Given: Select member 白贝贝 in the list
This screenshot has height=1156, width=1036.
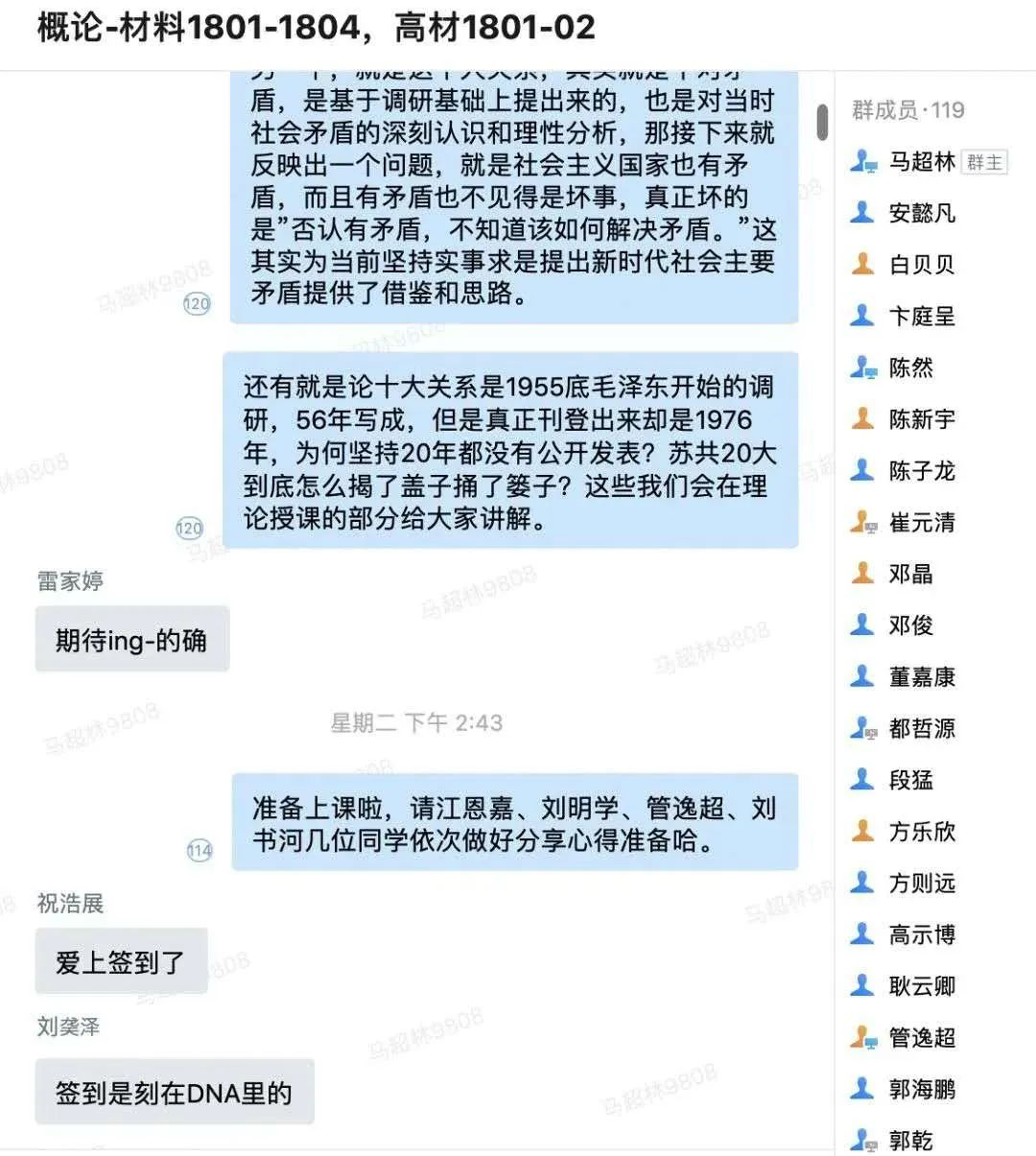Looking at the screenshot, I should point(921,265).
